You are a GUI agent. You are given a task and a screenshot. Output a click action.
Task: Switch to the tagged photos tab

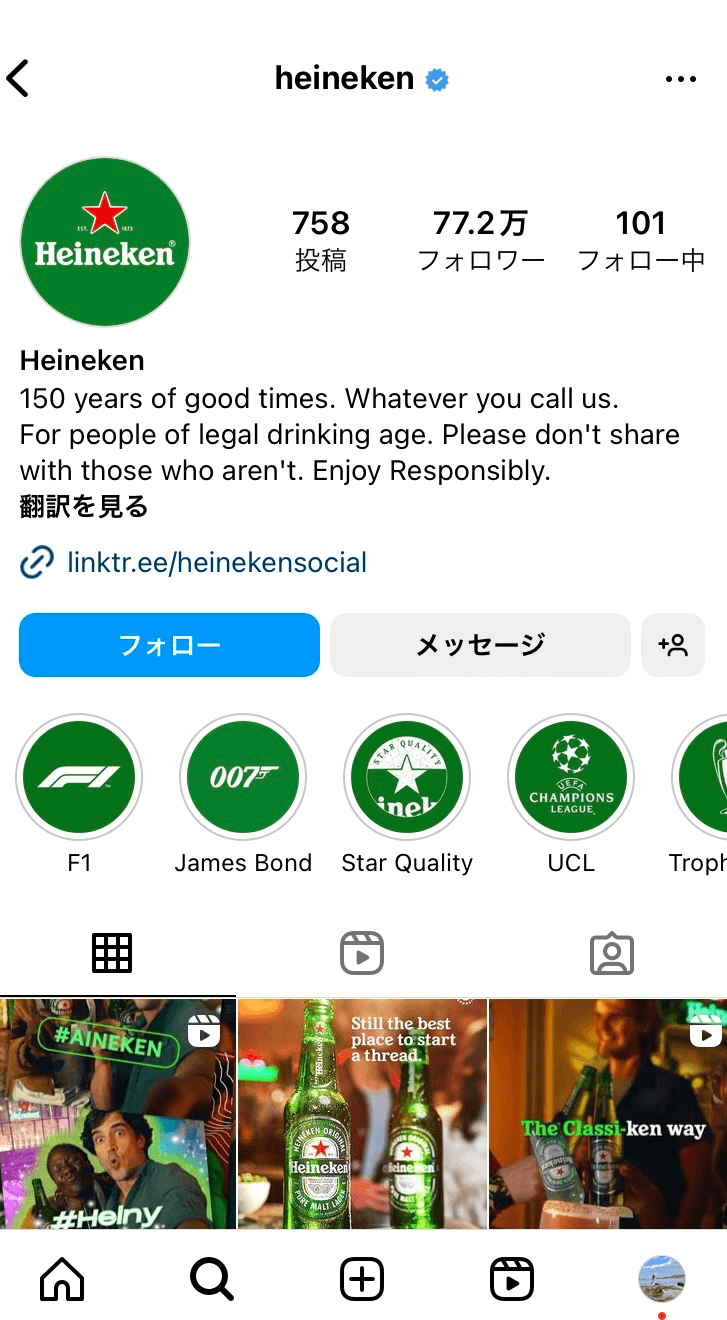[x=612, y=953]
